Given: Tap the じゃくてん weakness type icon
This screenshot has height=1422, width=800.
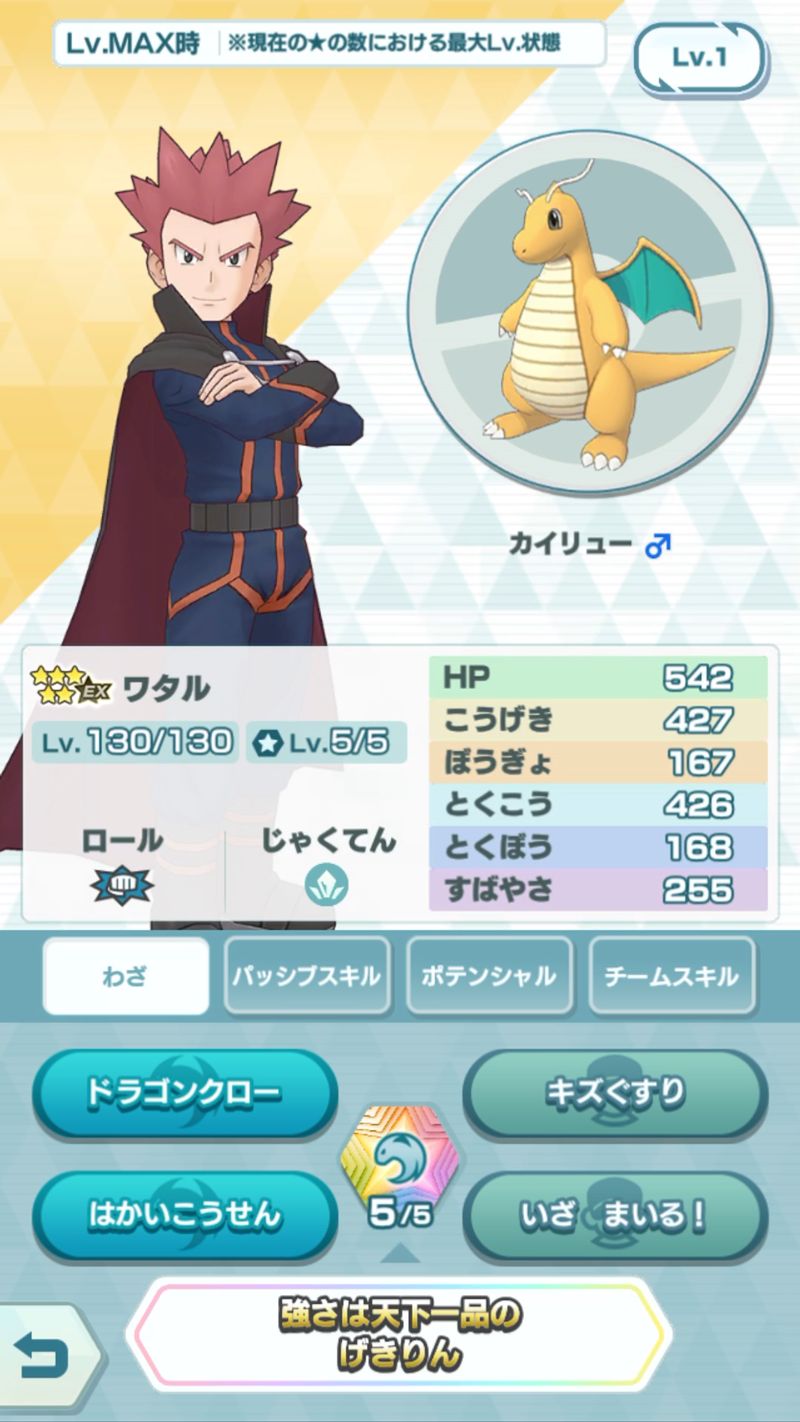Looking at the screenshot, I should 327,884.
